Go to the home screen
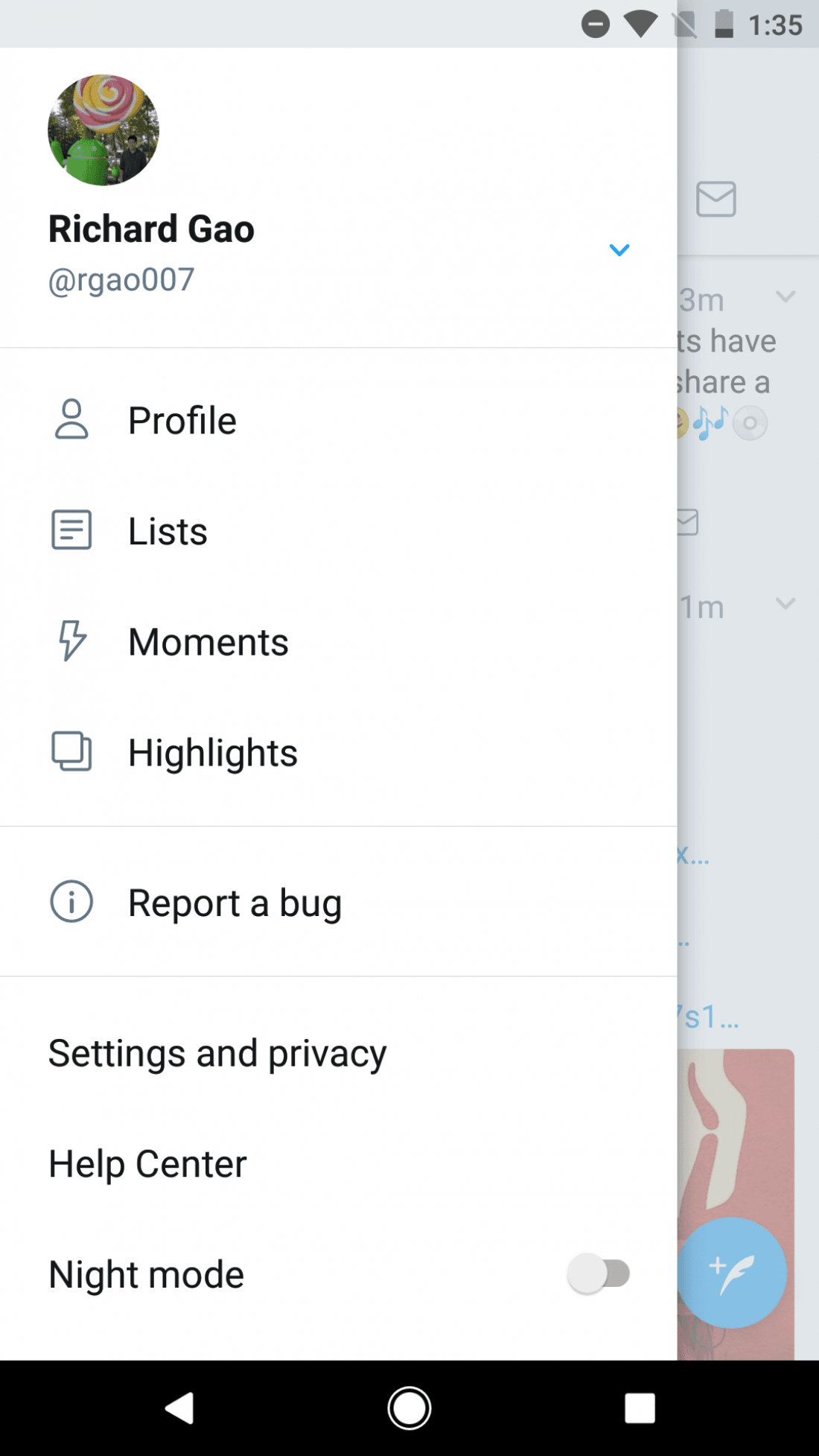Image resolution: width=819 pixels, height=1456 pixels. click(409, 1408)
